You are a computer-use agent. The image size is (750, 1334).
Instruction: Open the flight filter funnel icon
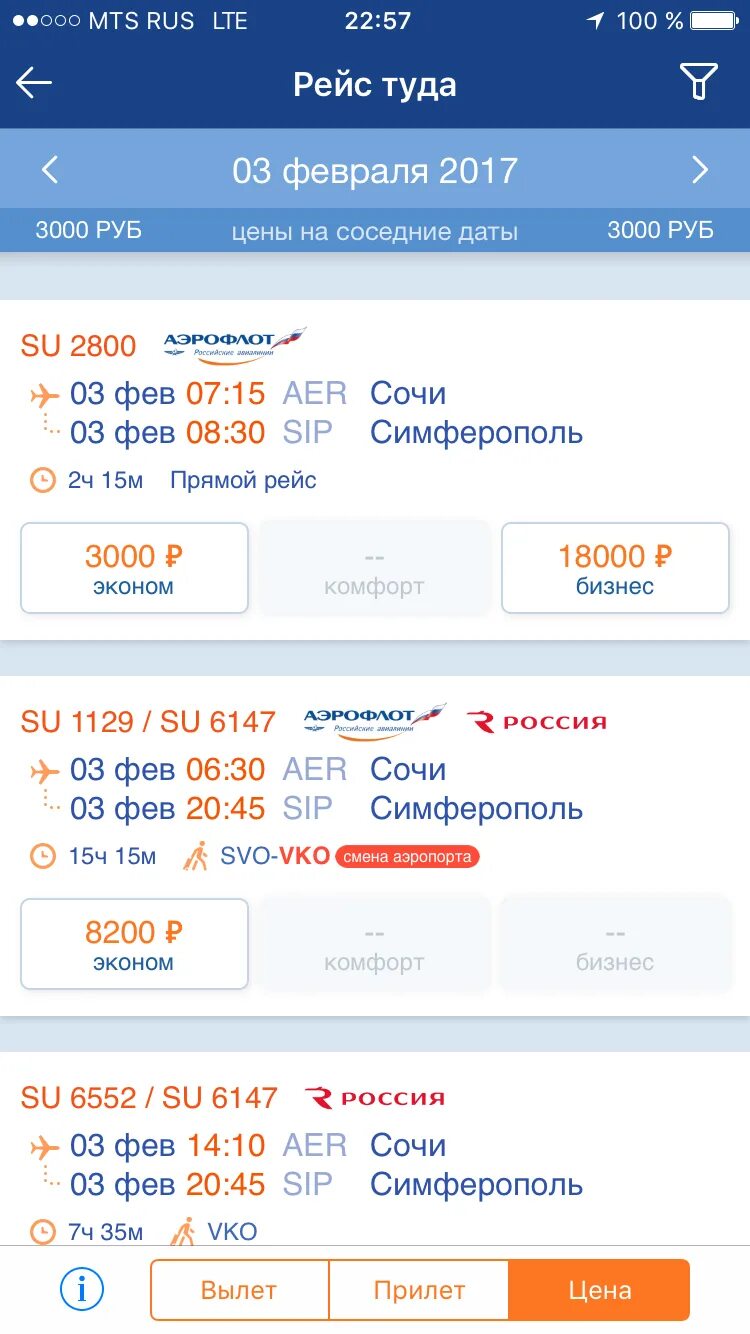(x=699, y=82)
